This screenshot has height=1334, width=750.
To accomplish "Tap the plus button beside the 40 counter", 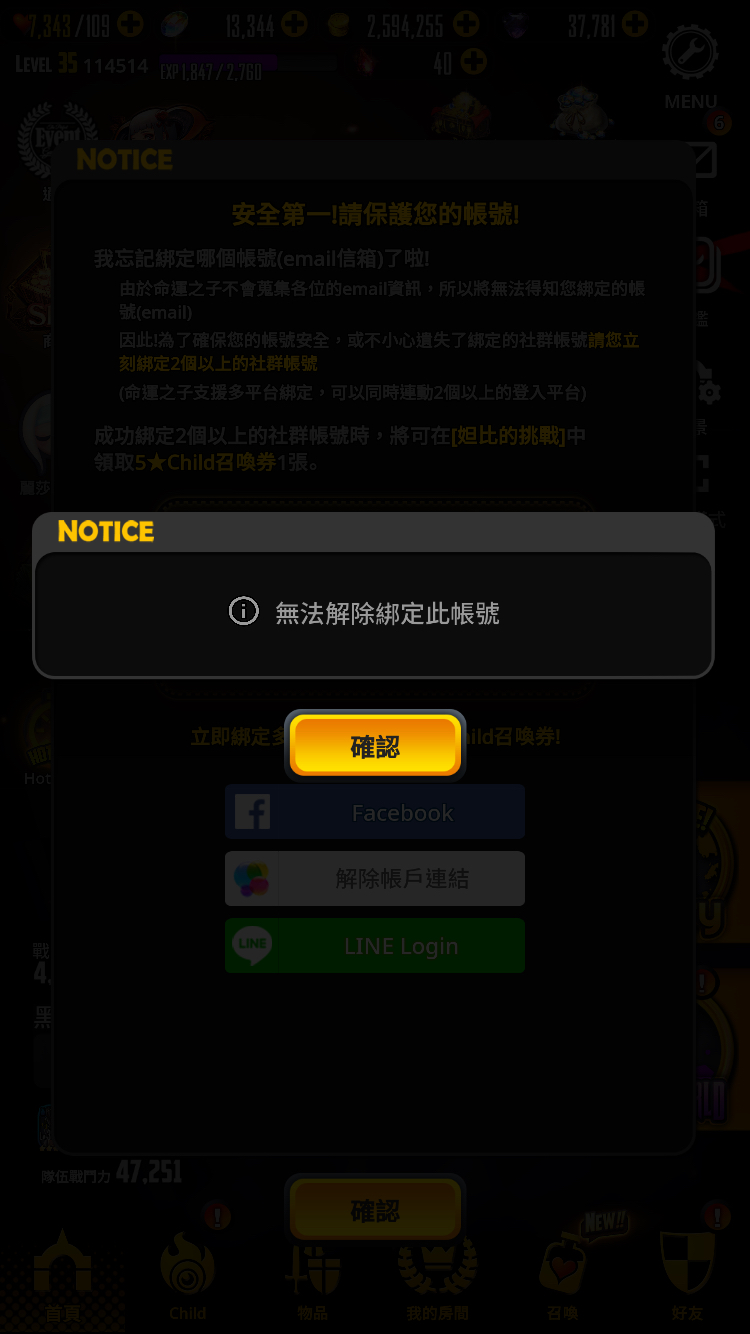I will [472, 62].
